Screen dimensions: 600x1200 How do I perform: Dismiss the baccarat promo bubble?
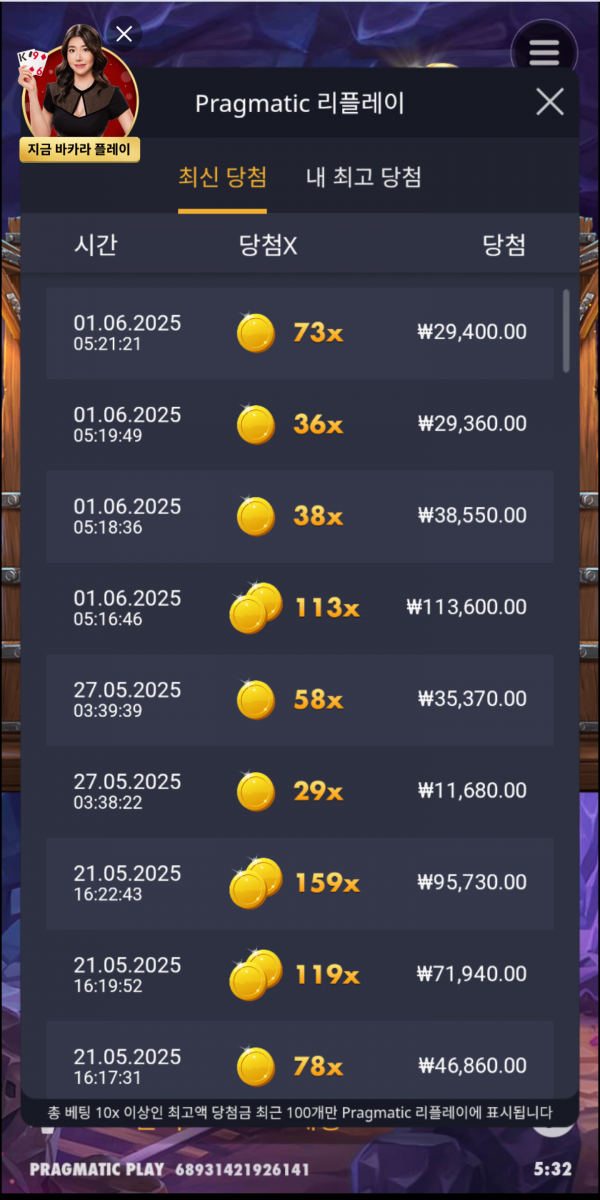click(124, 35)
